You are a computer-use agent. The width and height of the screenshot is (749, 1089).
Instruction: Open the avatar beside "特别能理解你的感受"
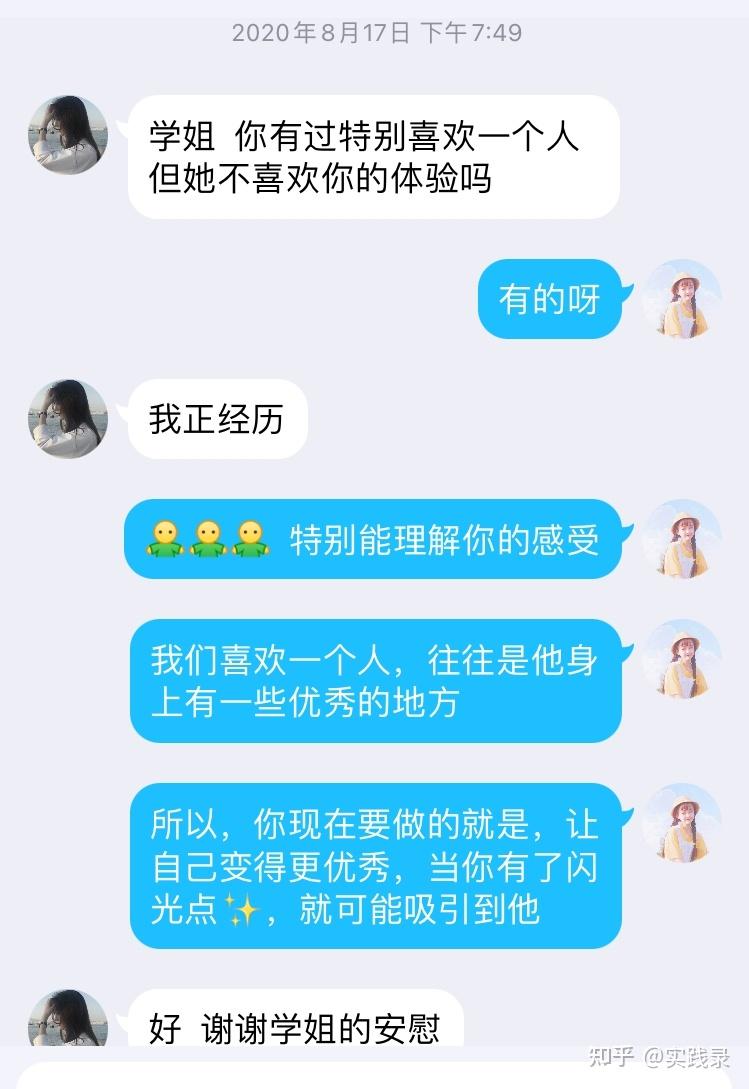[x=681, y=539]
